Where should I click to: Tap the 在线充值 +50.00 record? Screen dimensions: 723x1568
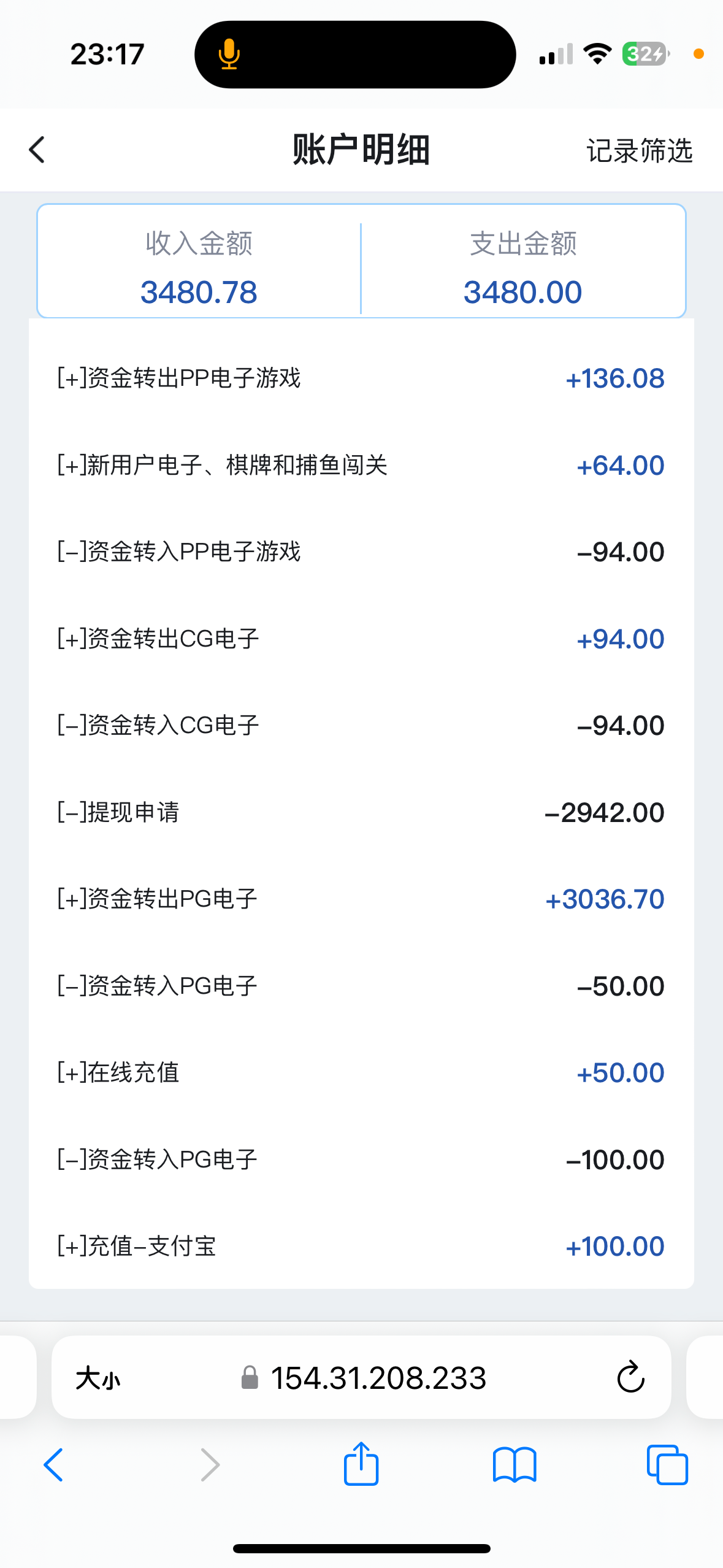361,1072
